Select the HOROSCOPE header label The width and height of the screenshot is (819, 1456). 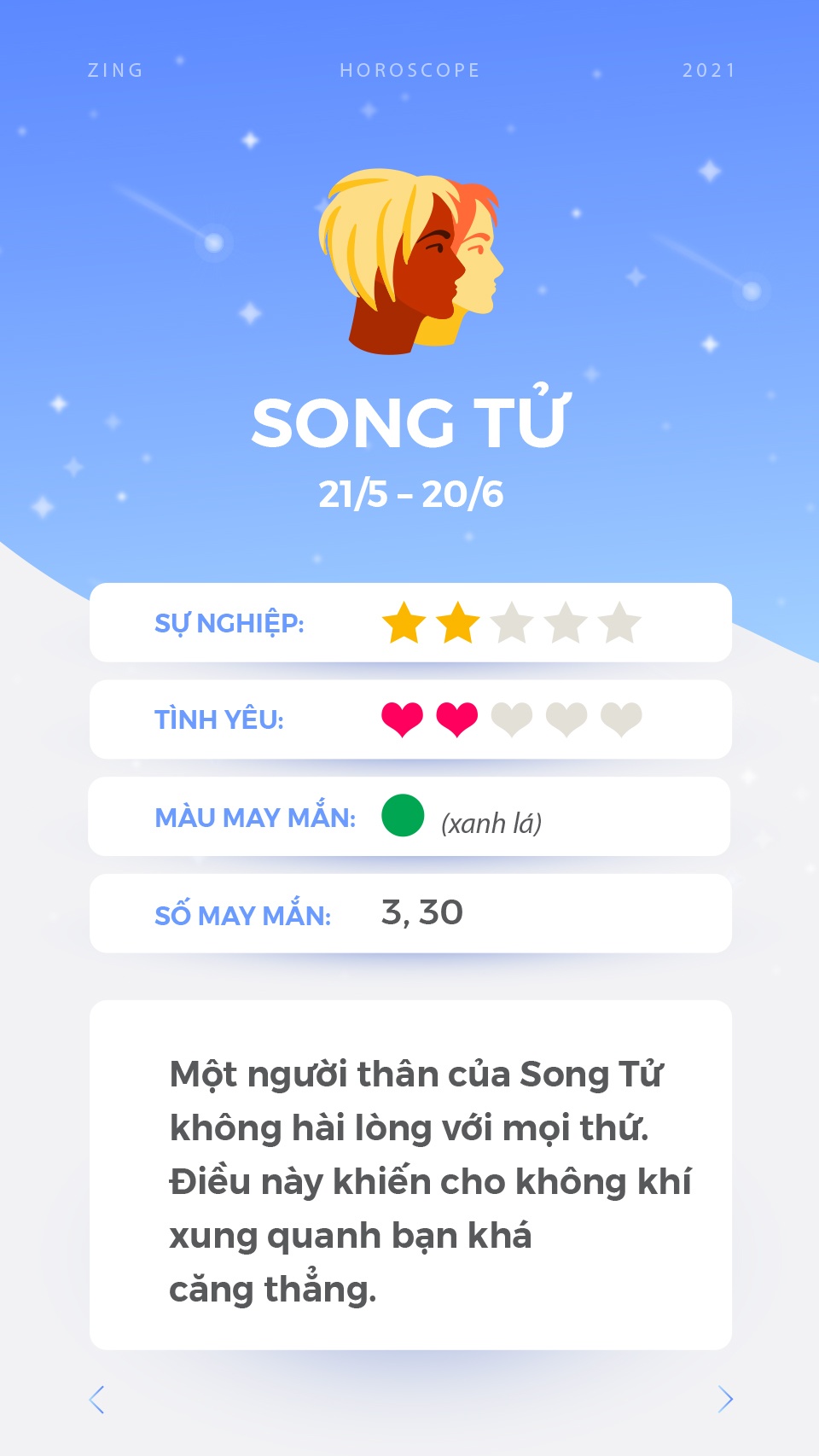pos(409,71)
